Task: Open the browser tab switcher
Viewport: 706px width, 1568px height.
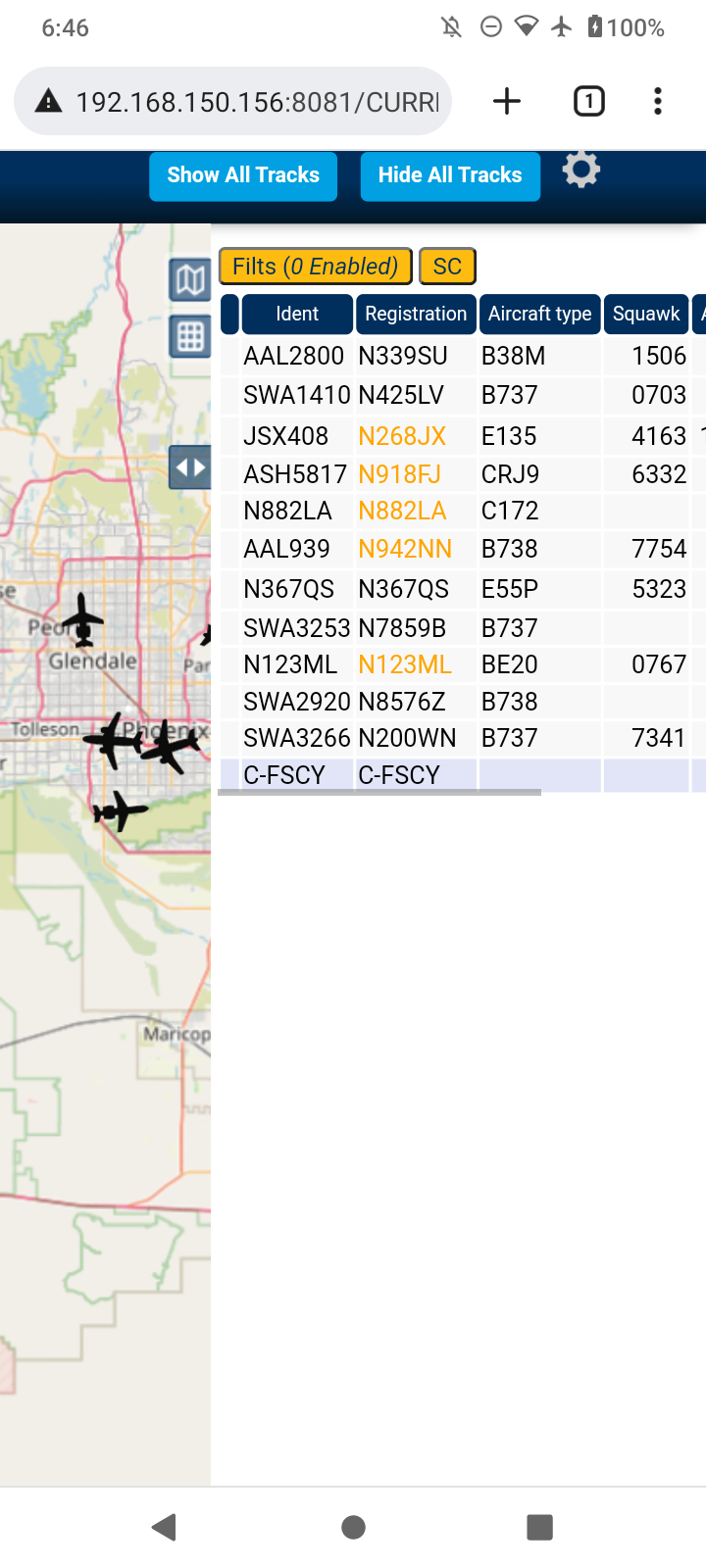Action: pos(588,101)
